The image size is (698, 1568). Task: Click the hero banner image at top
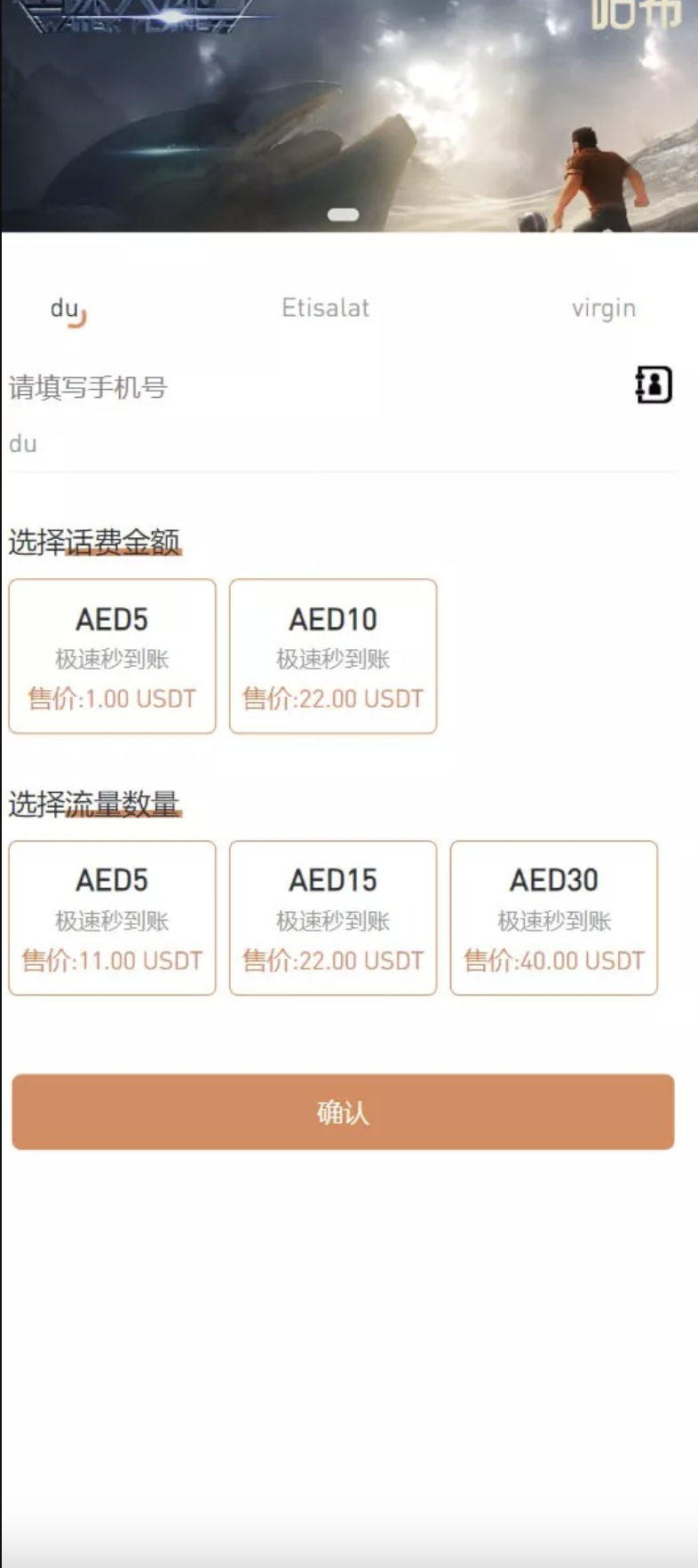pyautogui.click(x=349, y=115)
